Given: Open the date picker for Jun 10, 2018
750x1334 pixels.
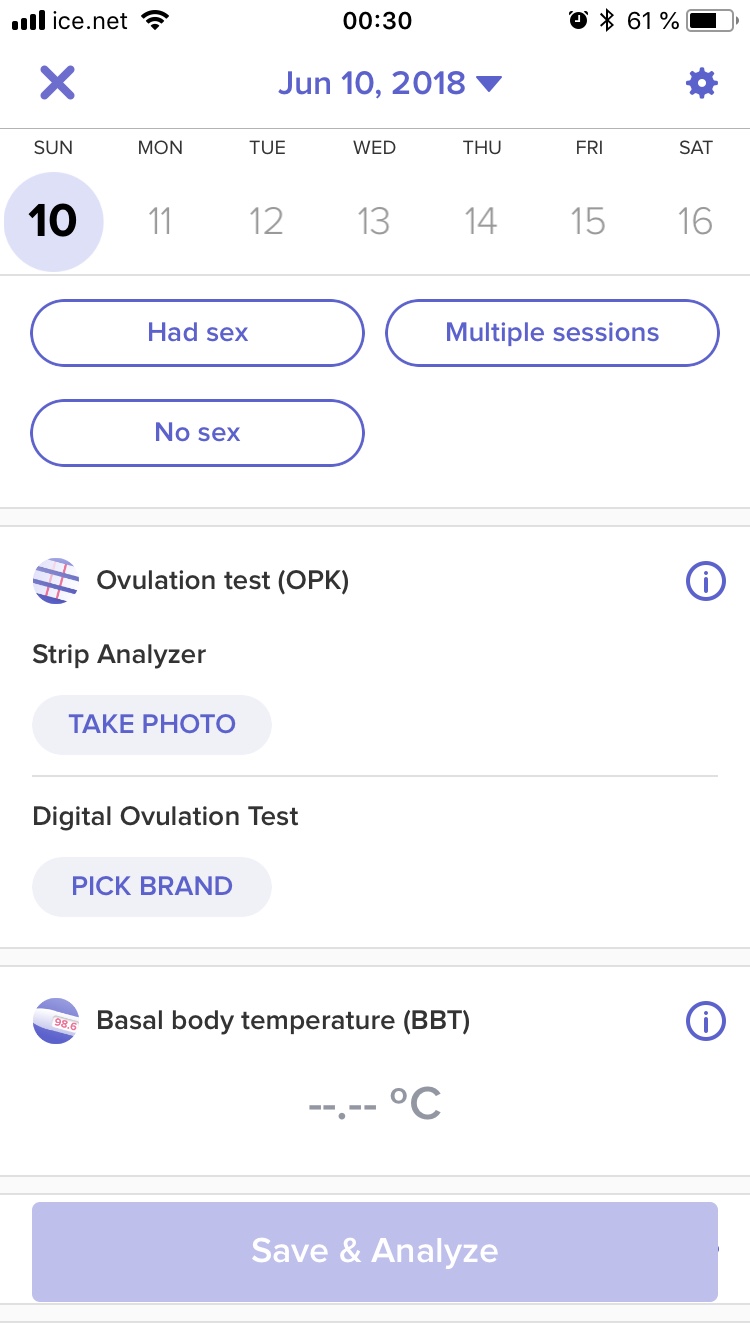Looking at the screenshot, I should 389,83.
